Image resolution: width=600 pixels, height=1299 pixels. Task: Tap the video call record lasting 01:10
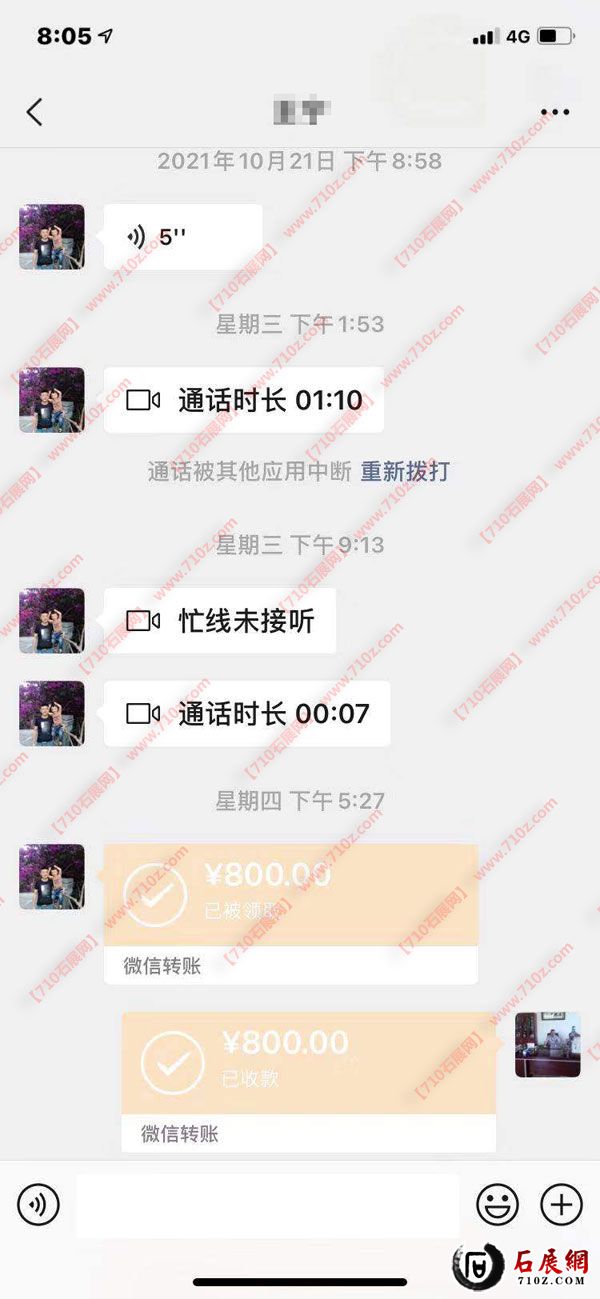point(244,401)
